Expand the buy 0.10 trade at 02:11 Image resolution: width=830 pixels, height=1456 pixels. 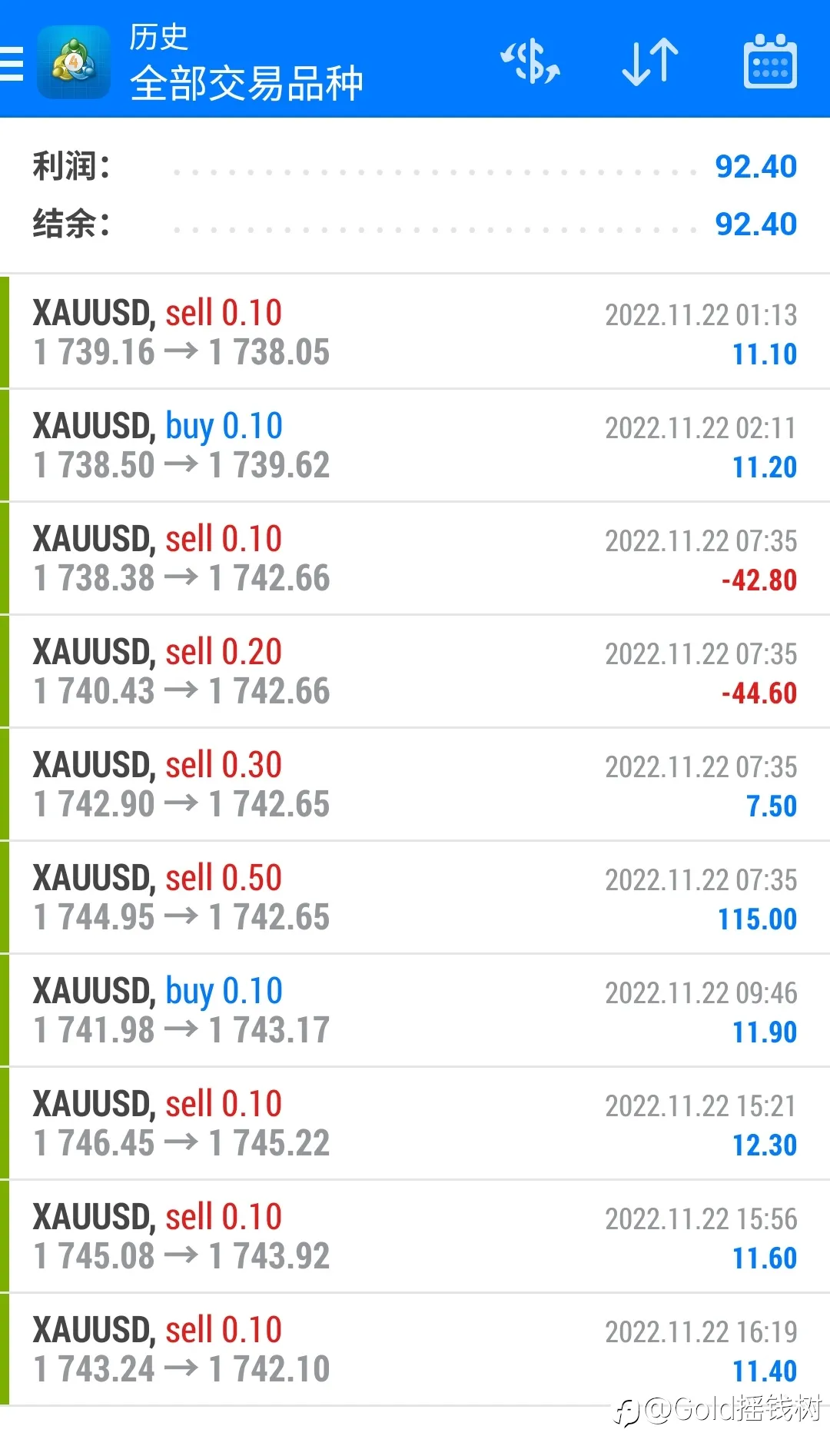click(x=415, y=445)
